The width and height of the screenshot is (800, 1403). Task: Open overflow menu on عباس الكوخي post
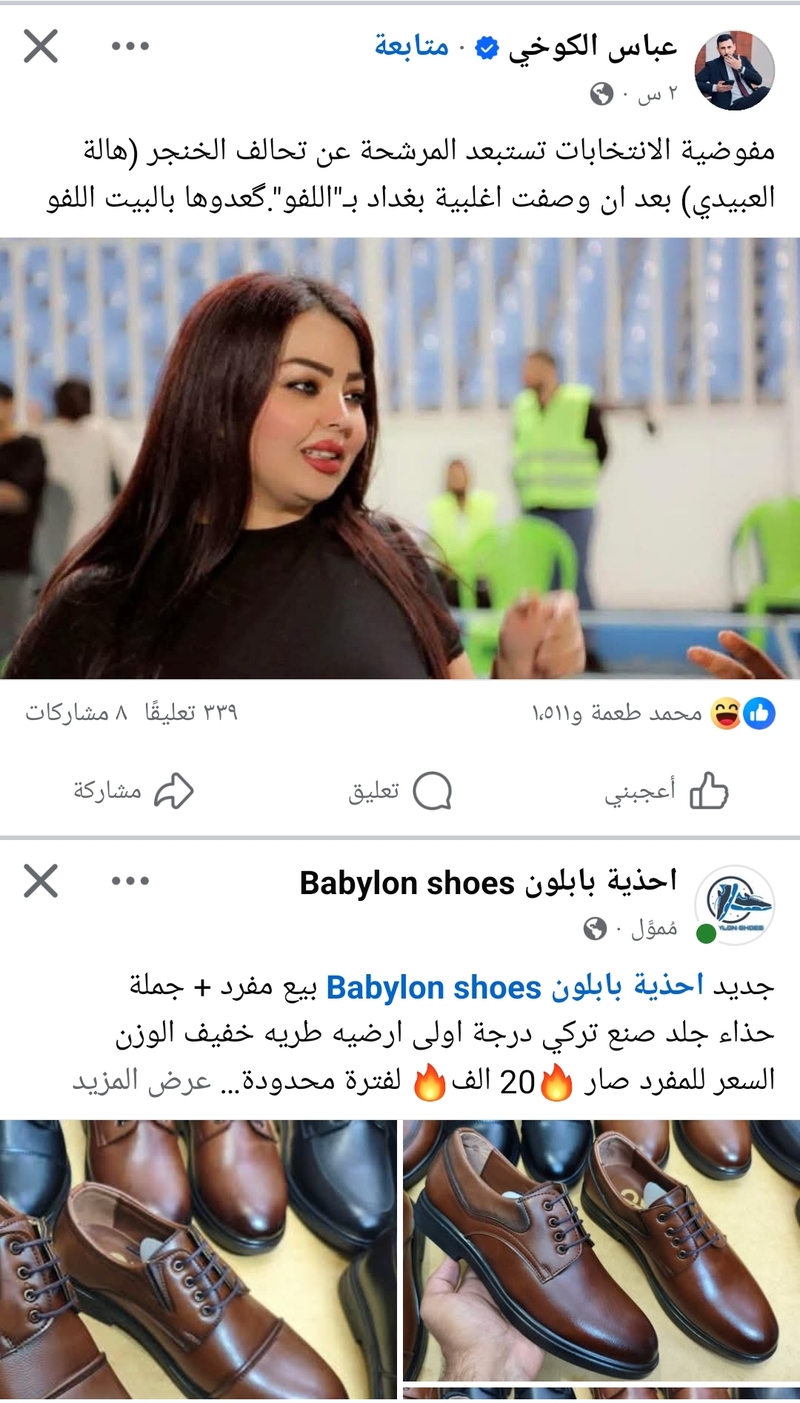tap(130, 46)
